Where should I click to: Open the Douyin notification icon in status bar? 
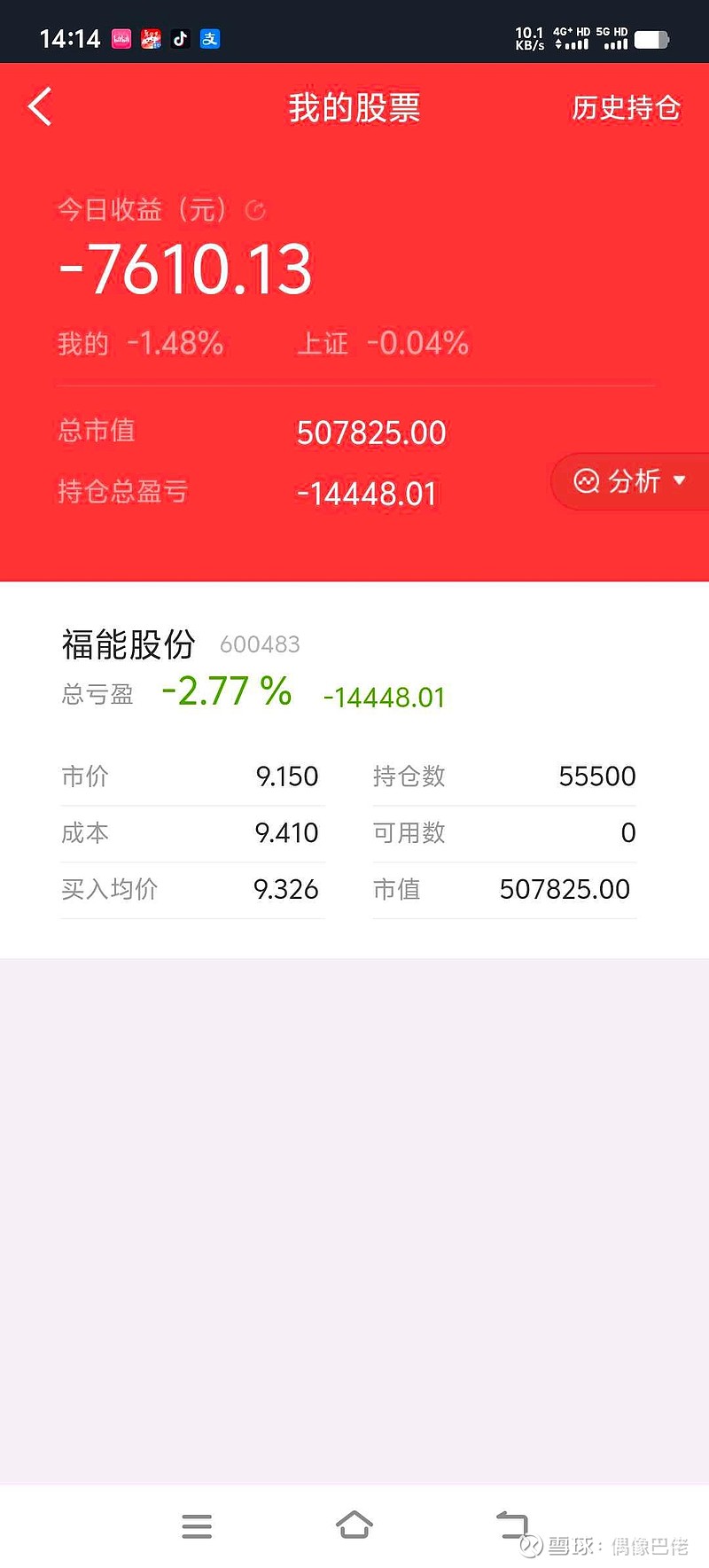(180, 38)
